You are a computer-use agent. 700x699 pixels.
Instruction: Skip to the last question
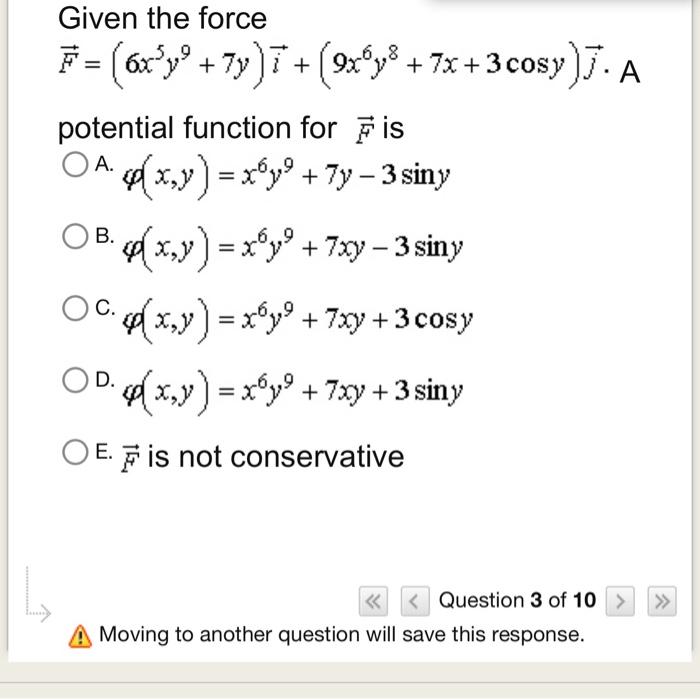click(x=661, y=601)
